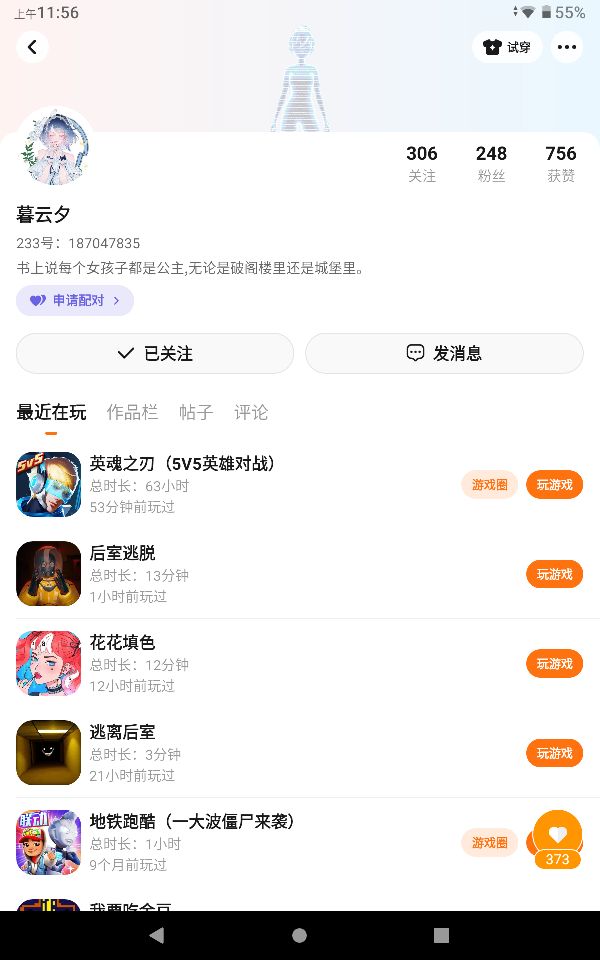Switch to the 评论 tab
Screen dimensions: 600x960
pyautogui.click(x=251, y=412)
